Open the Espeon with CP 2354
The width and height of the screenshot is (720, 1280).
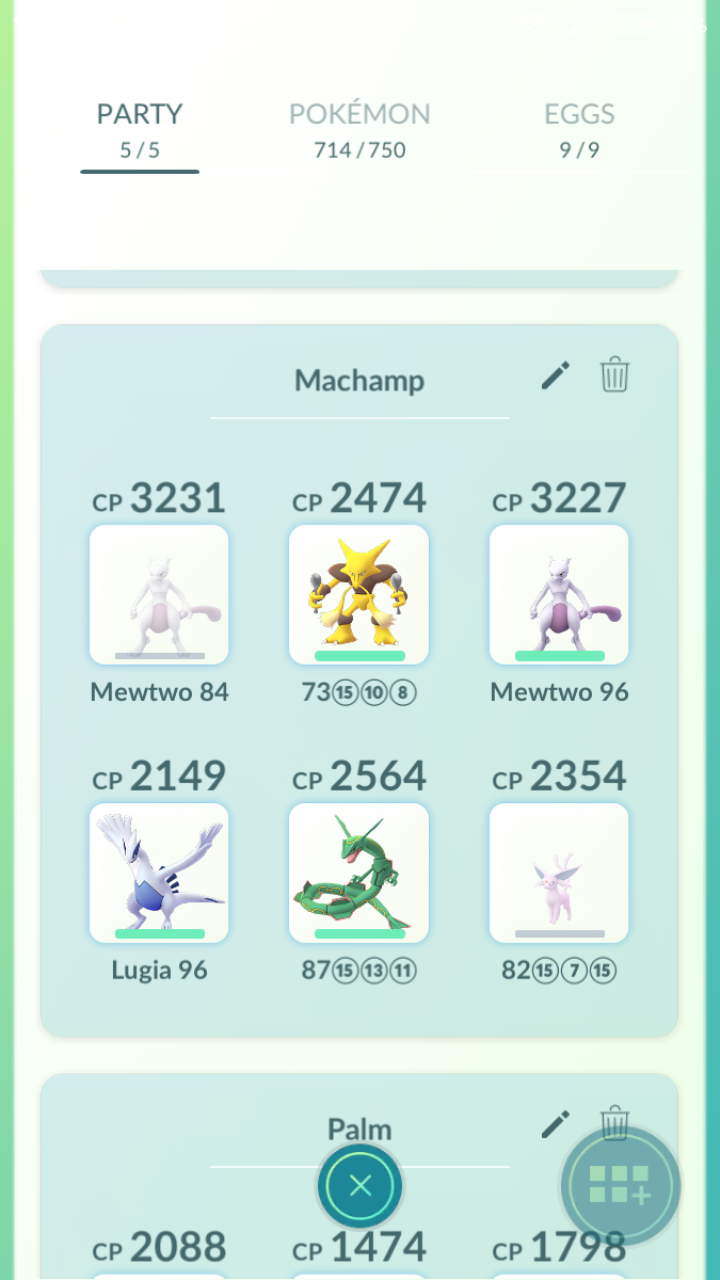pos(559,873)
